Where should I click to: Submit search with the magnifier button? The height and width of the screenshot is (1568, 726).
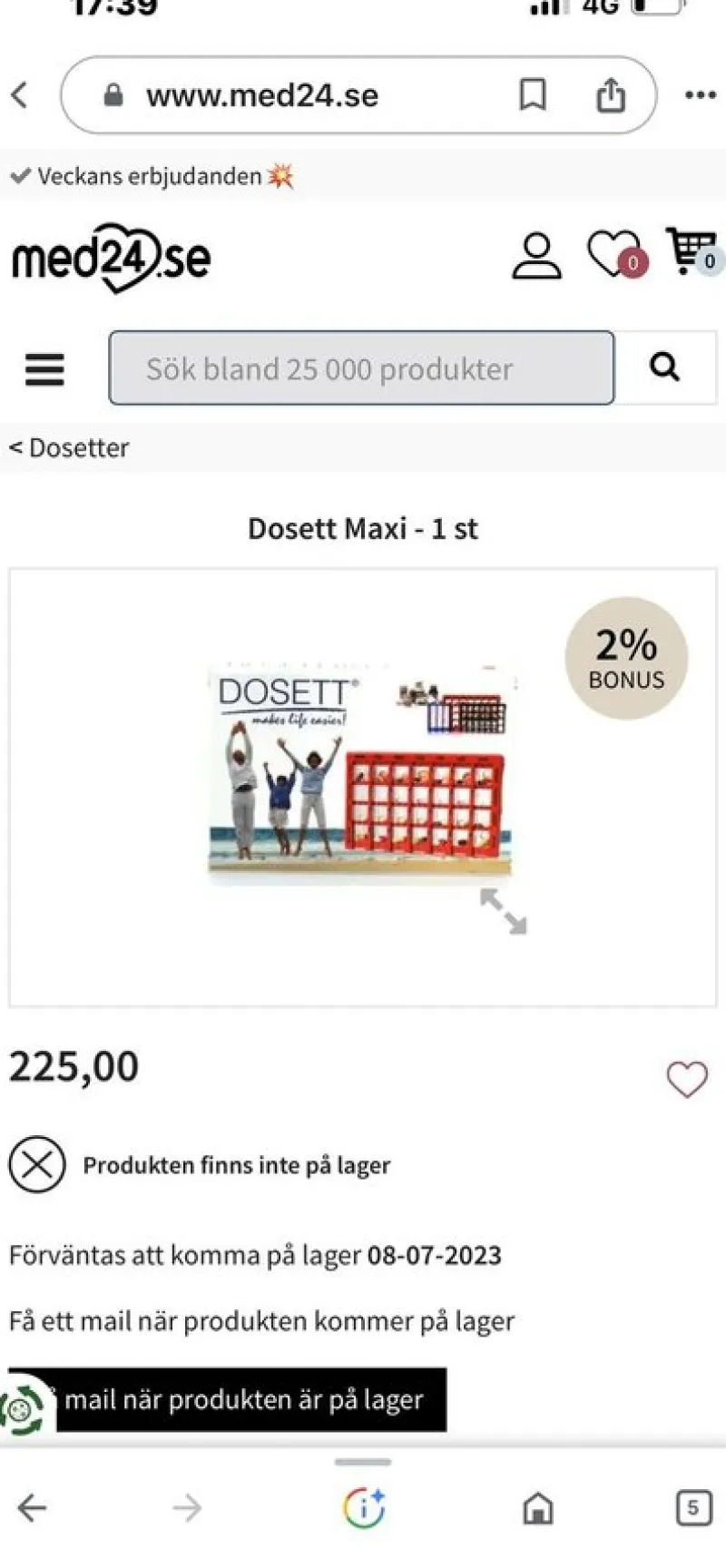(665, 367)
